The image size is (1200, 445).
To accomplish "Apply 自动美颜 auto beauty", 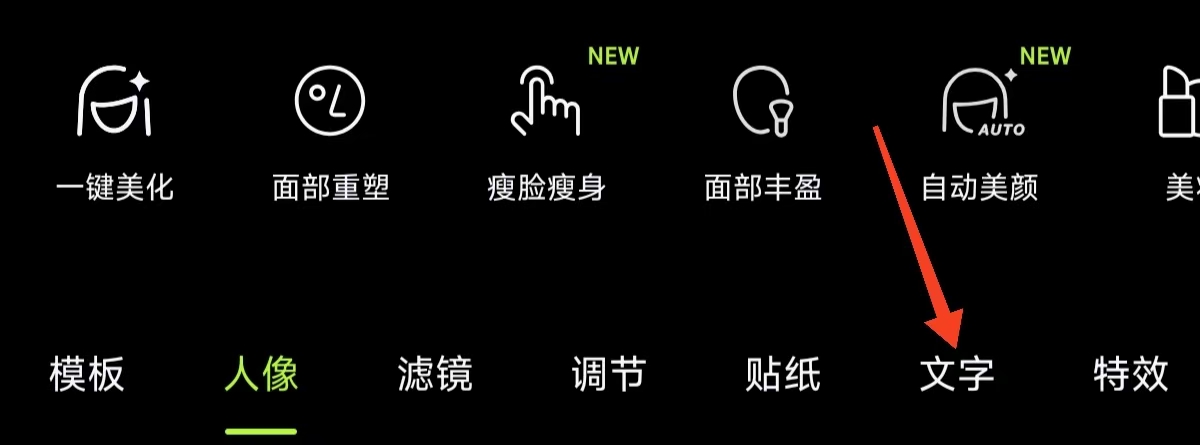I will click(x=980, y=130).
